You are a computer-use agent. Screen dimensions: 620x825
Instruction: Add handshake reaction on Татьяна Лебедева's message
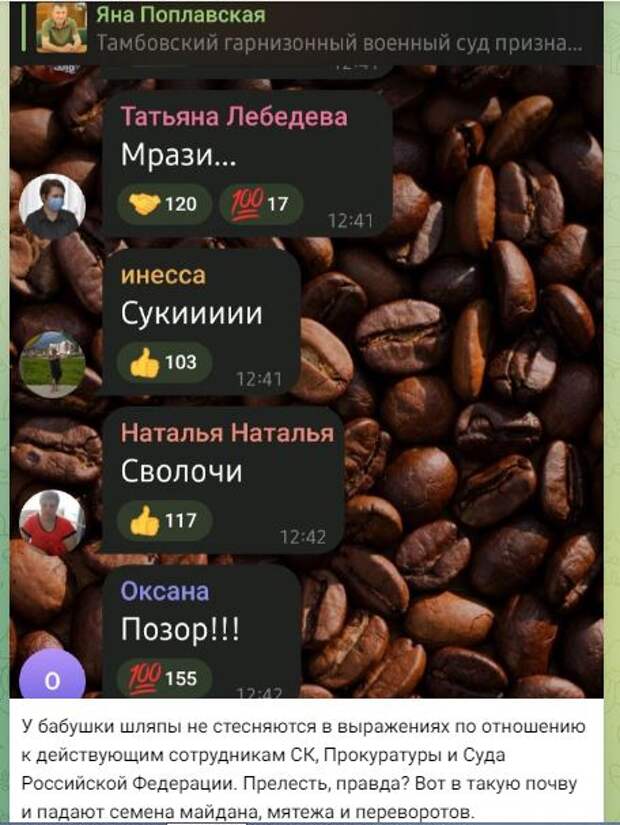pos(164,204)
